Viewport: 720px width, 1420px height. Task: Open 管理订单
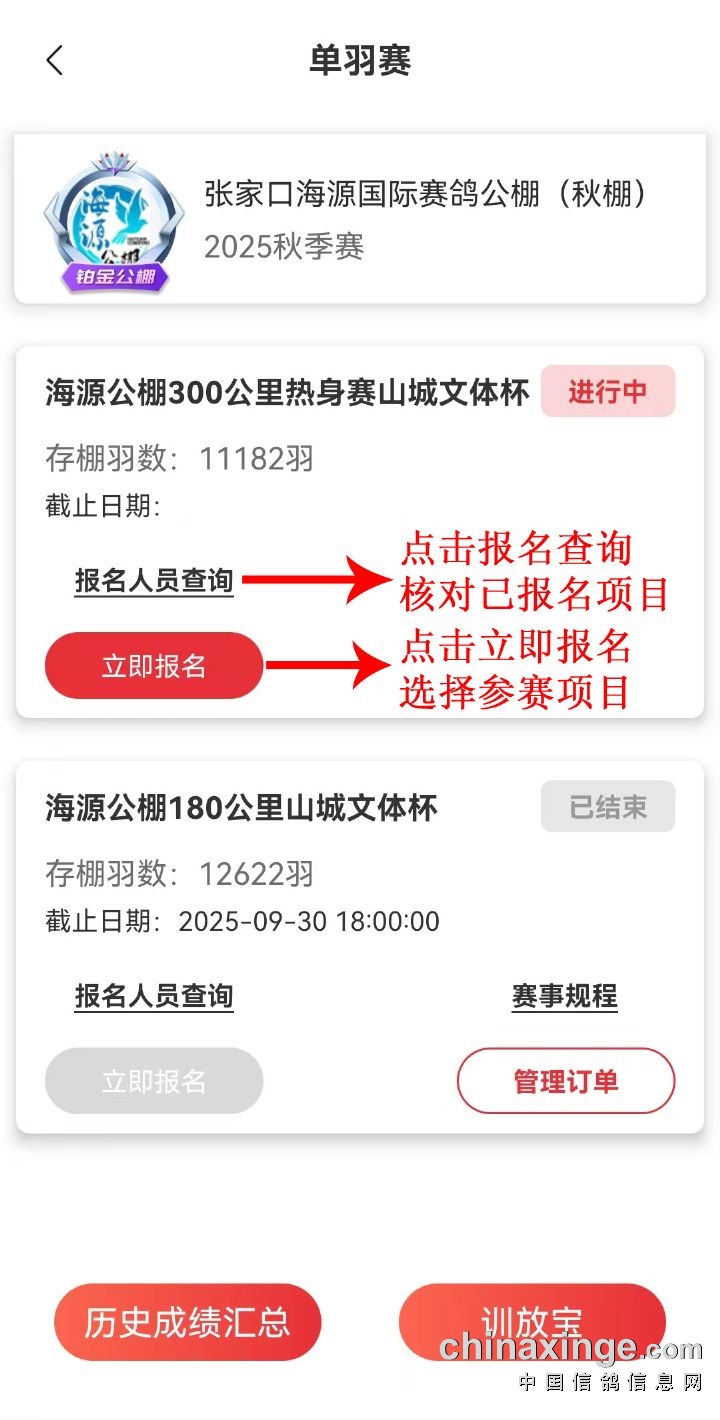(566, 1081)
